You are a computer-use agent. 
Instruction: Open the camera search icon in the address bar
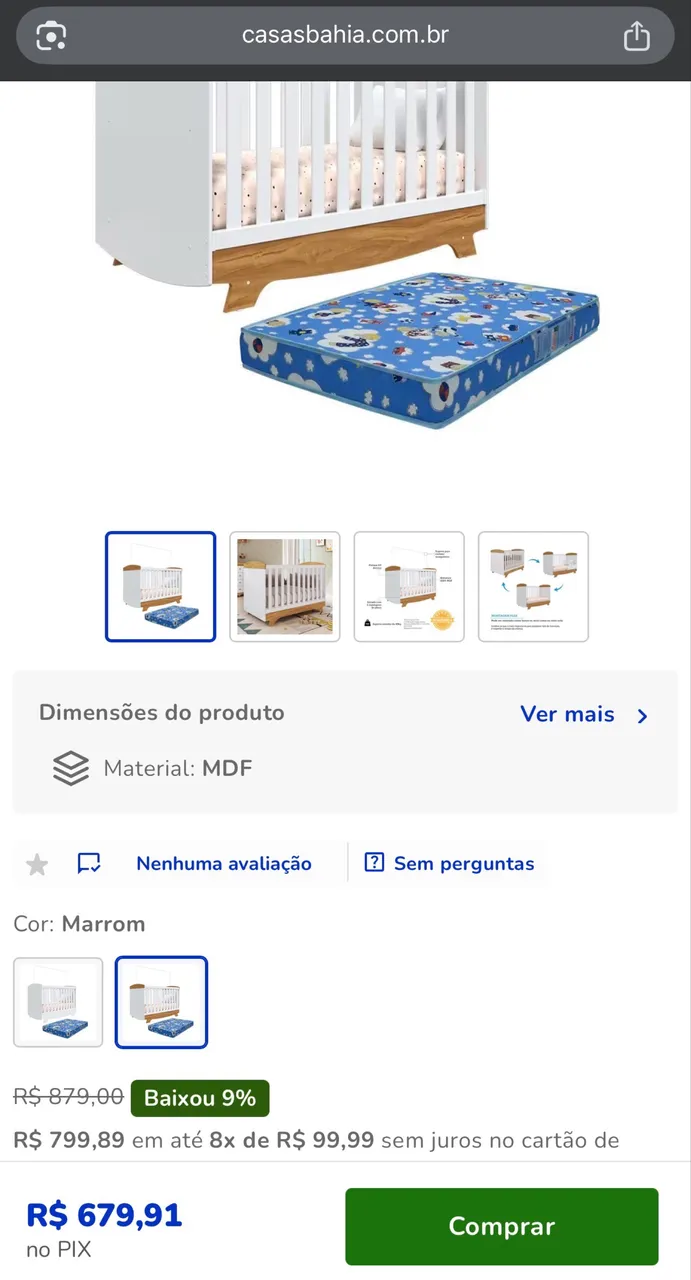[x=51, y=37]
